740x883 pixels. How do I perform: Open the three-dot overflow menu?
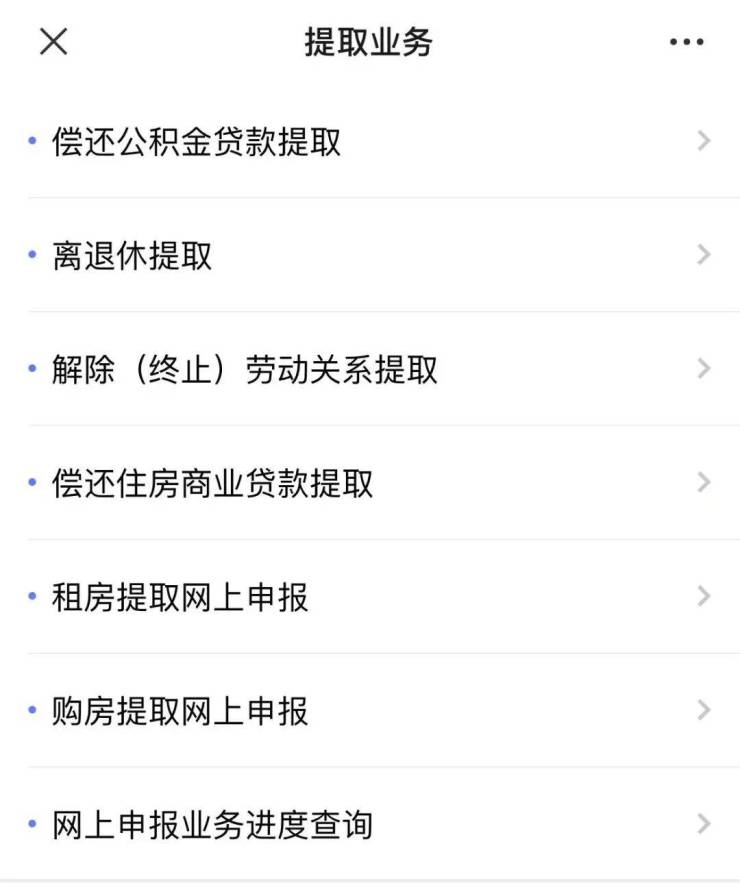(x=686, y=42)
